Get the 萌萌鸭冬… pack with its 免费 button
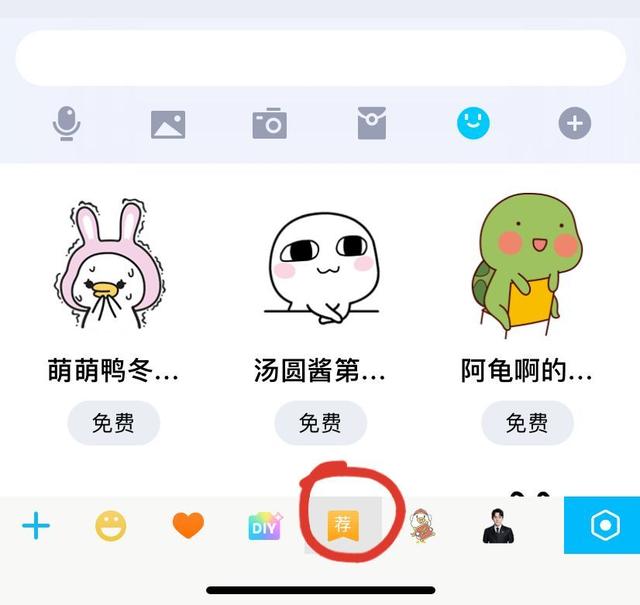The height and width of the screenshot is (605, 640). 113,423
